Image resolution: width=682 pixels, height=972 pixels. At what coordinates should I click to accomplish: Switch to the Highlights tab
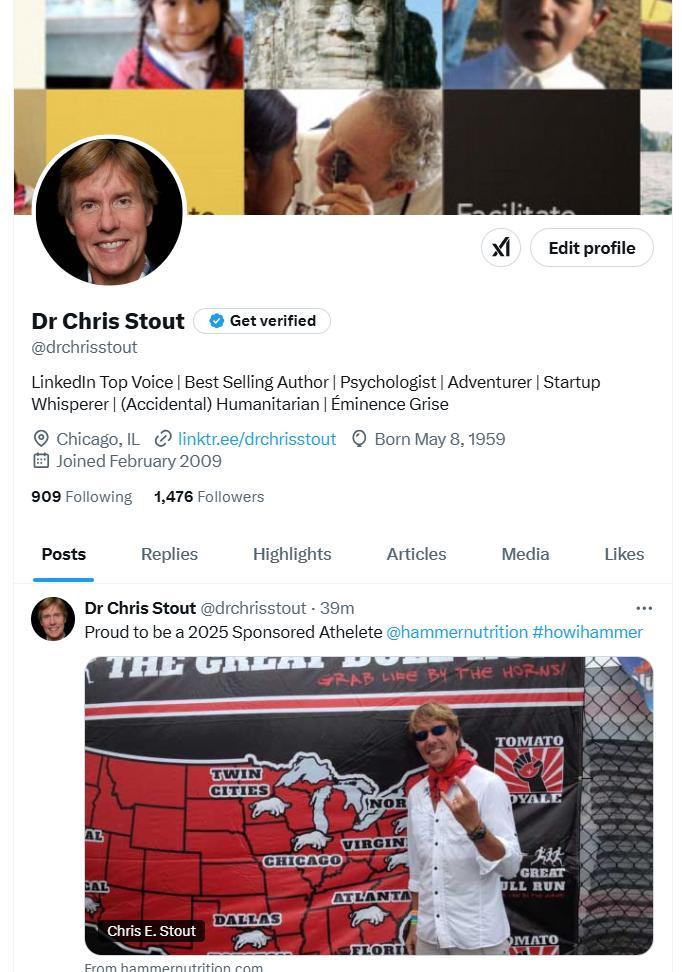[292, 554]
